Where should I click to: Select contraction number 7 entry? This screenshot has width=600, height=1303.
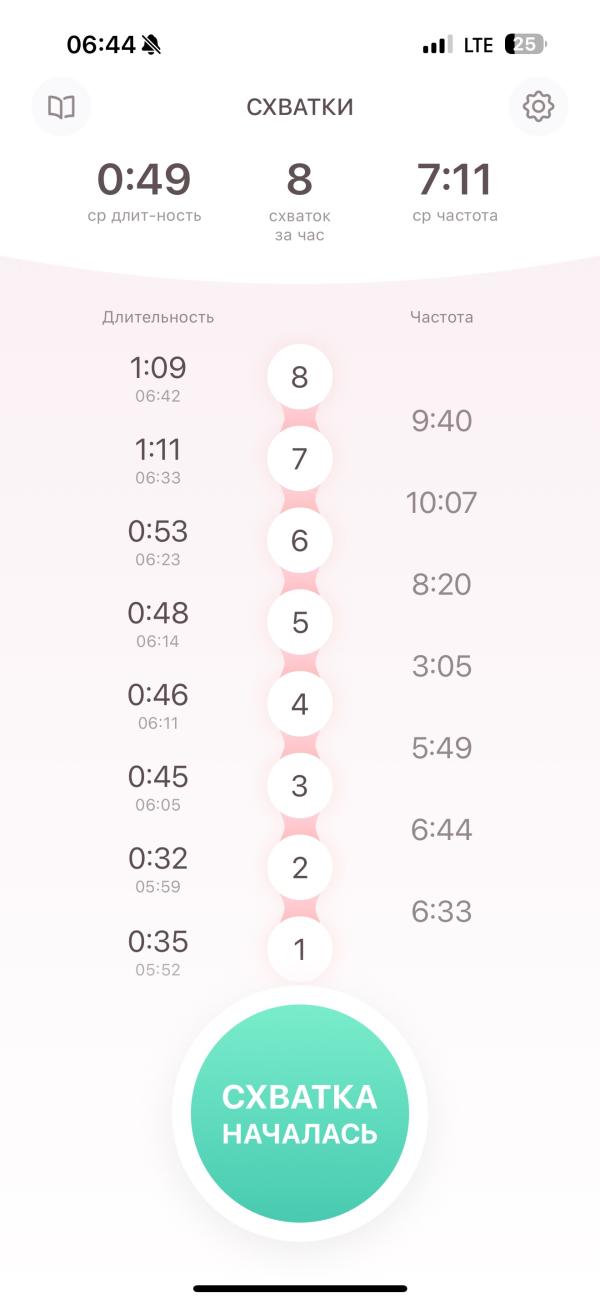[x=300, y=460]
